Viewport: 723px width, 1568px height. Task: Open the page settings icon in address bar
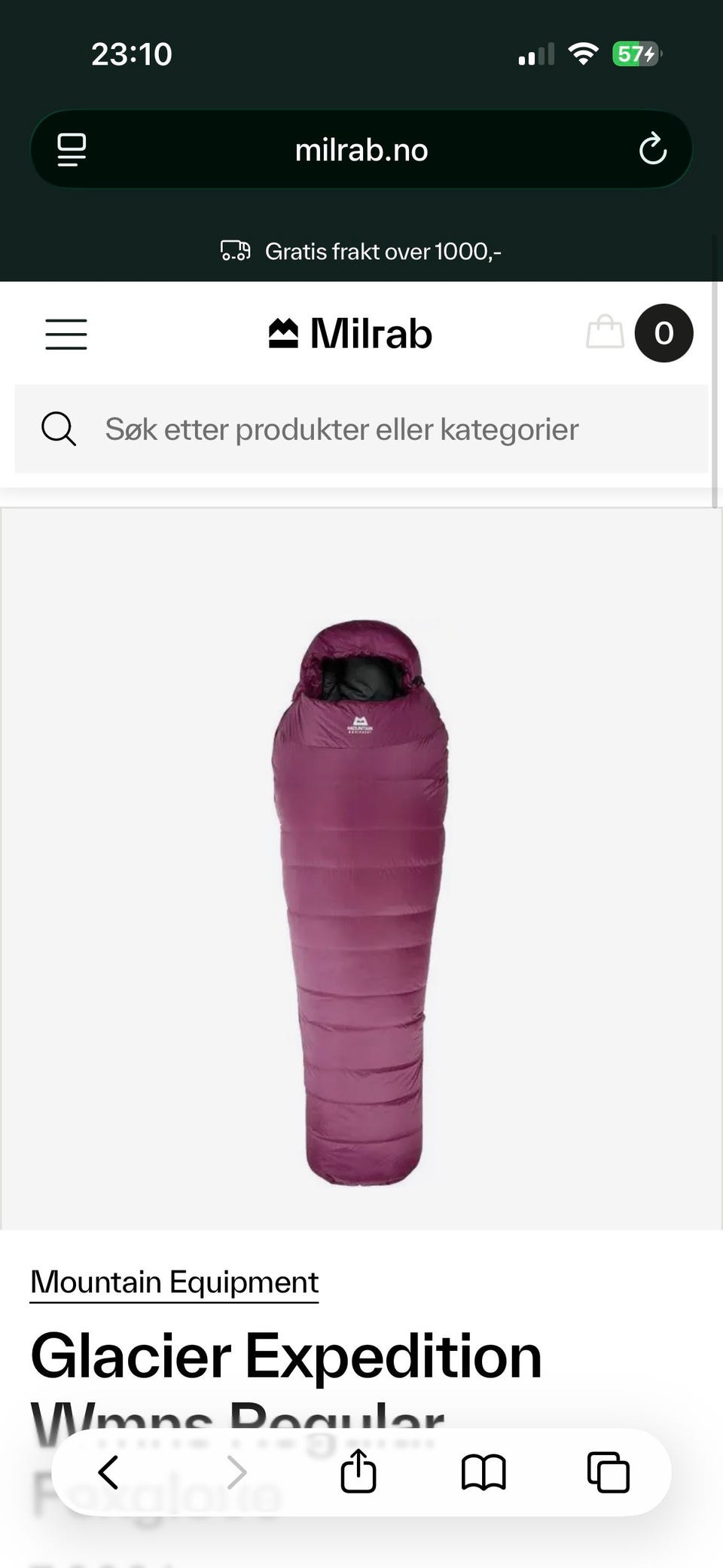(71, 148)
